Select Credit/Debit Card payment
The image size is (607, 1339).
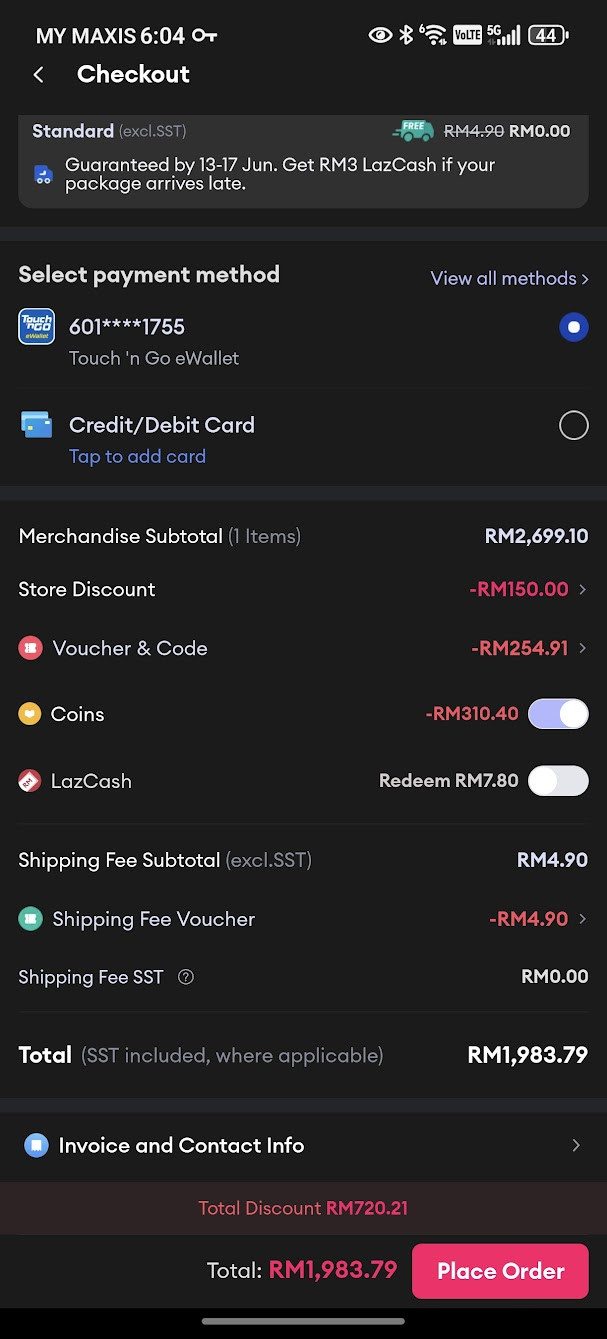click(573, 426)
